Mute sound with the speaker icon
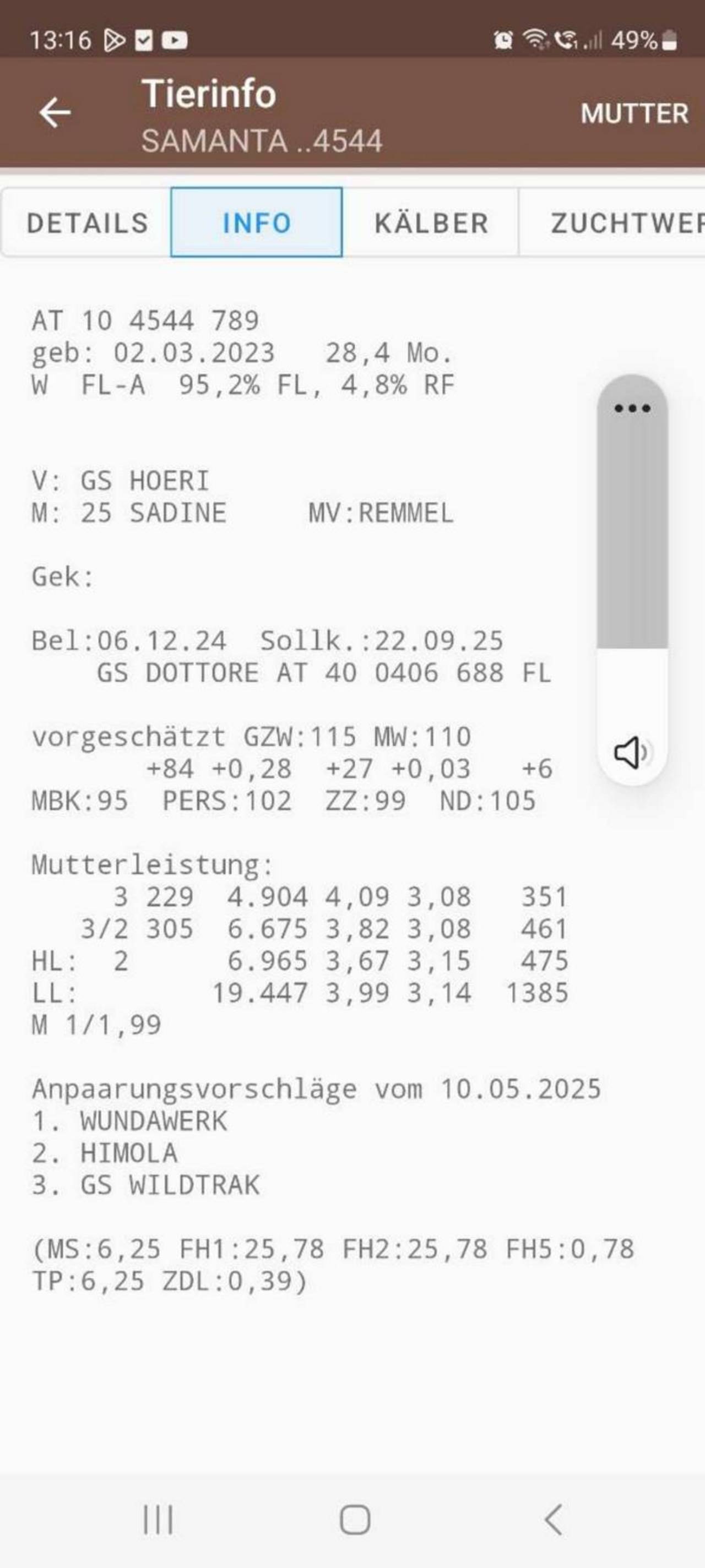Screen dimensions: 705x1568 tap(632, 753)
